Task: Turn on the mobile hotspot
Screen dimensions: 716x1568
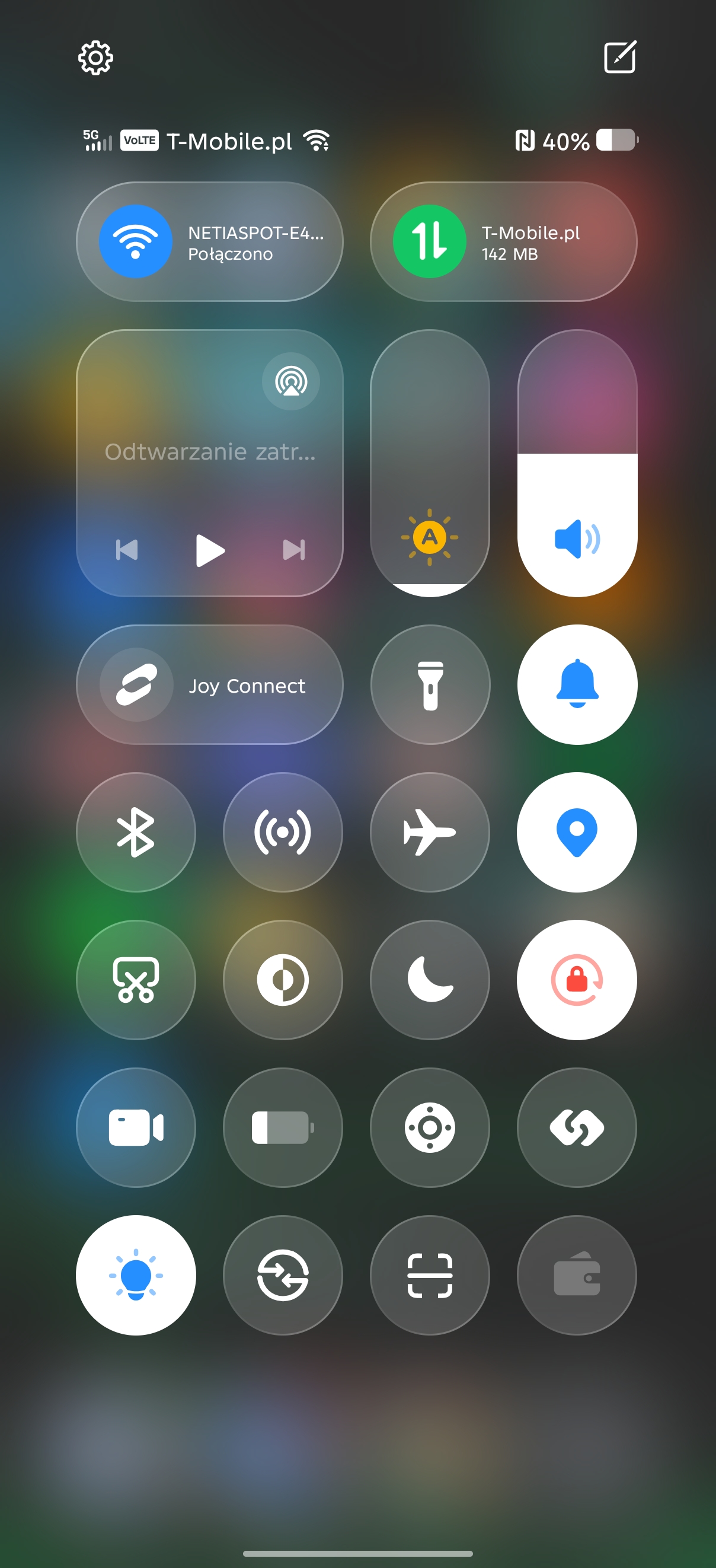Action: [283, 832]
